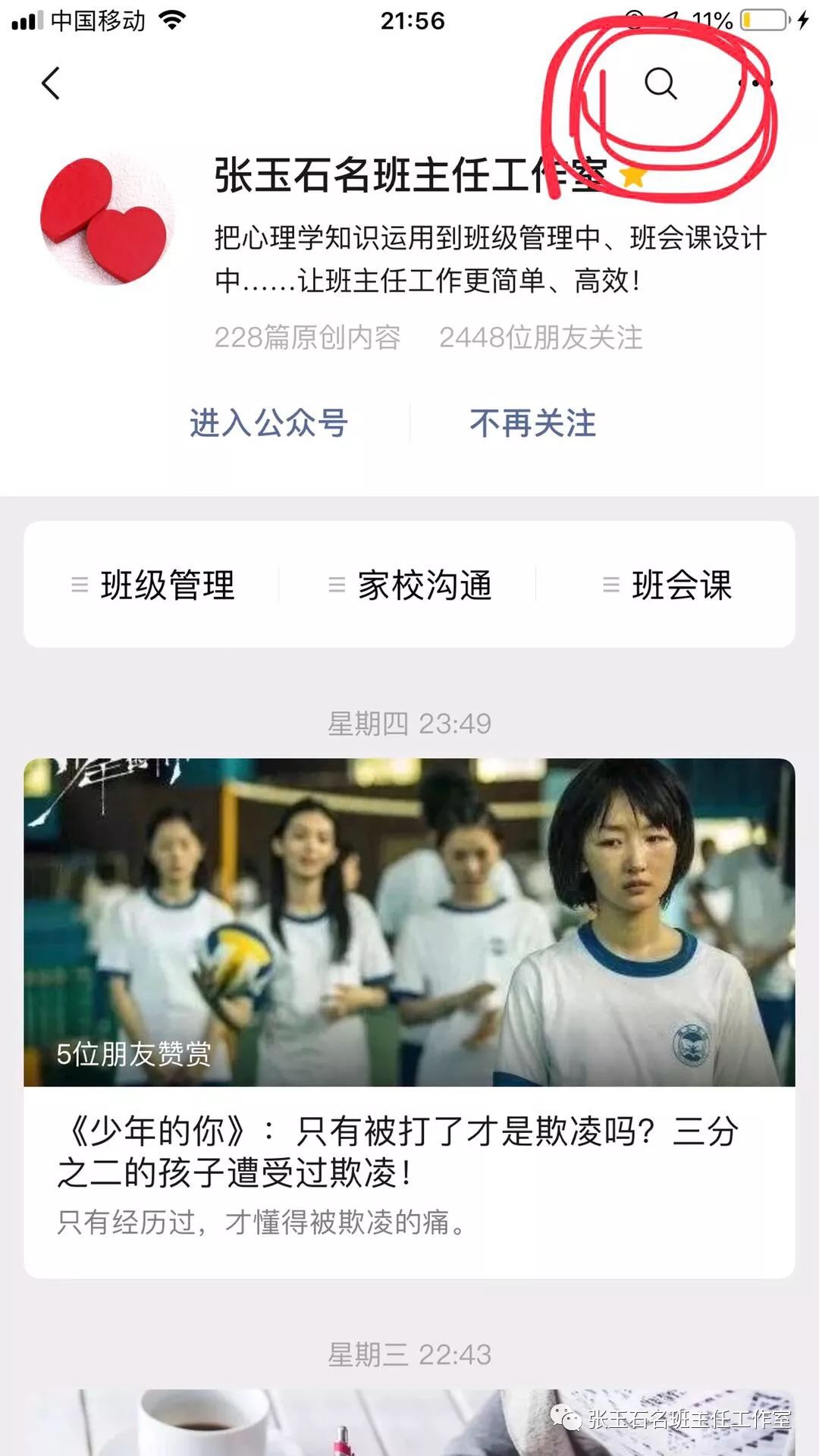Open search for this official account
The image size is (819, 1456).
[660, 83]
